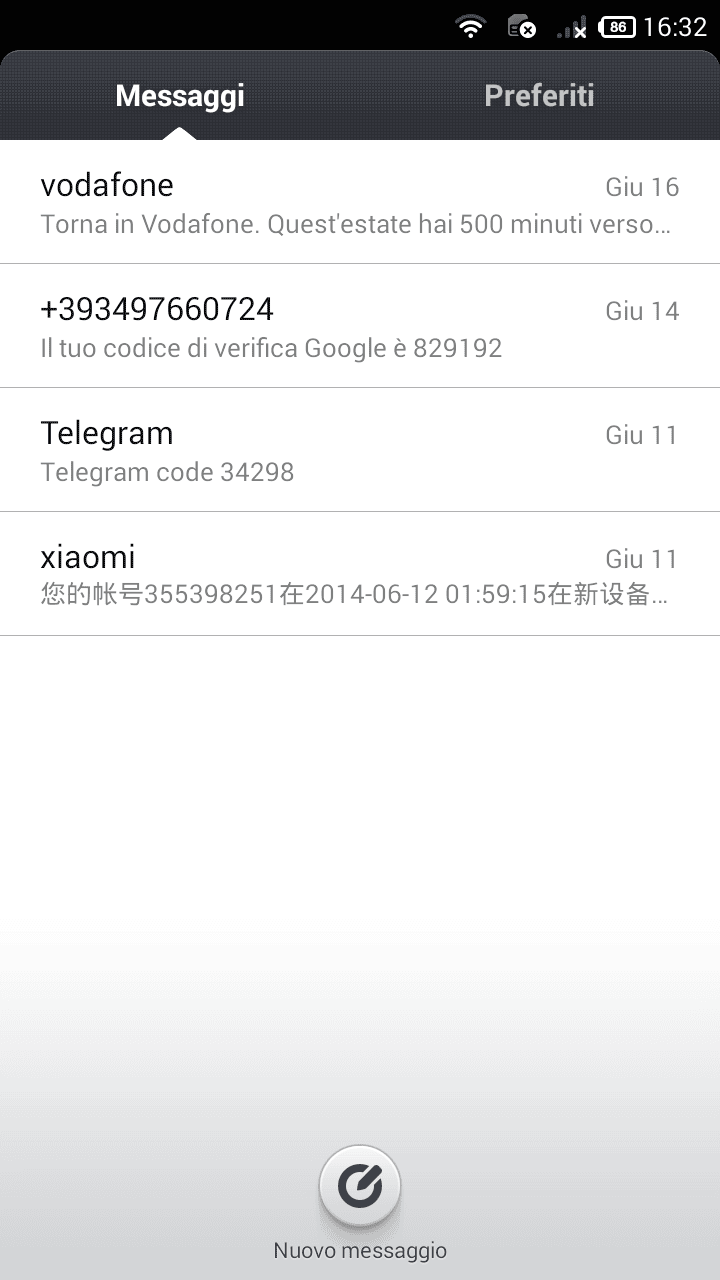Switch to the Preferiti tab

tap(539, 96)
